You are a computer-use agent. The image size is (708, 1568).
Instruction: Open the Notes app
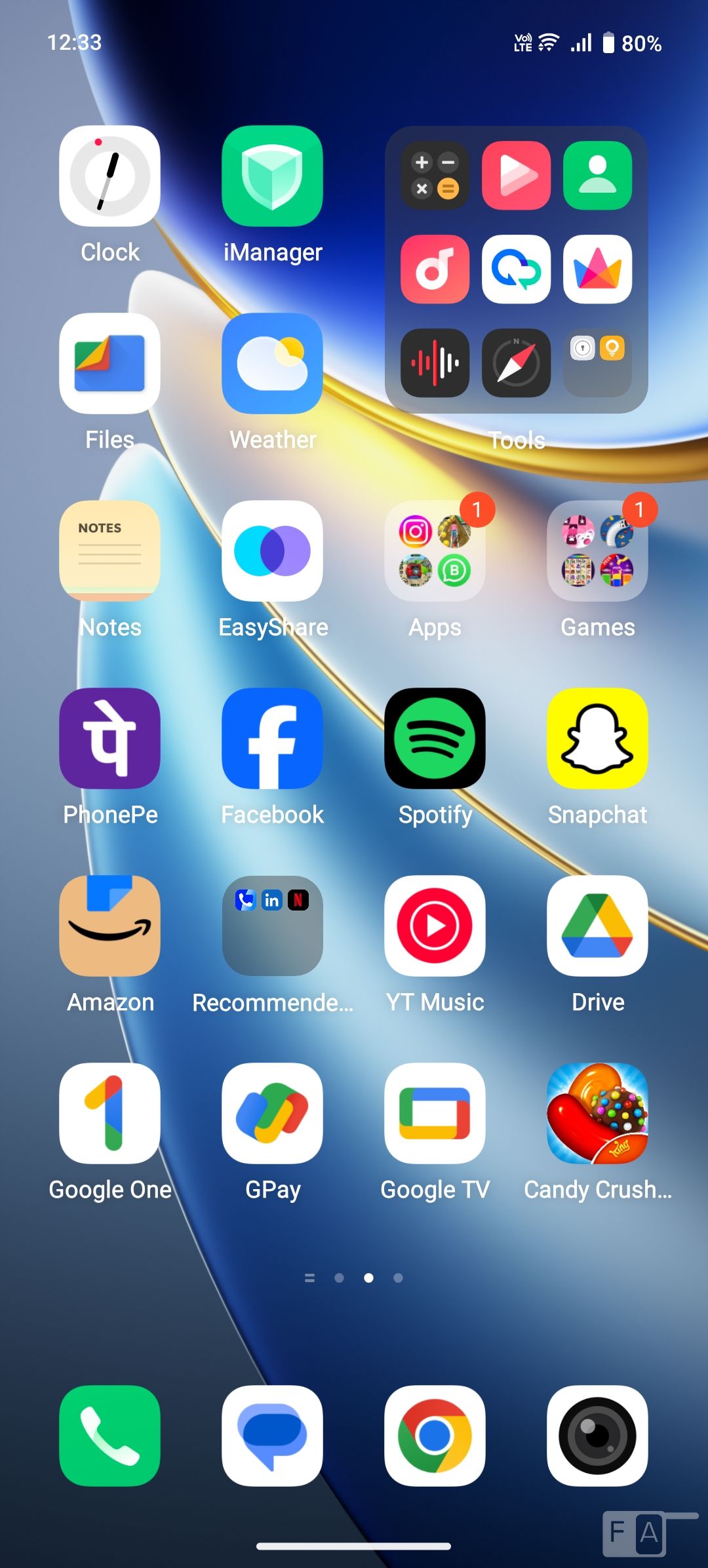(x=109, y=551)
